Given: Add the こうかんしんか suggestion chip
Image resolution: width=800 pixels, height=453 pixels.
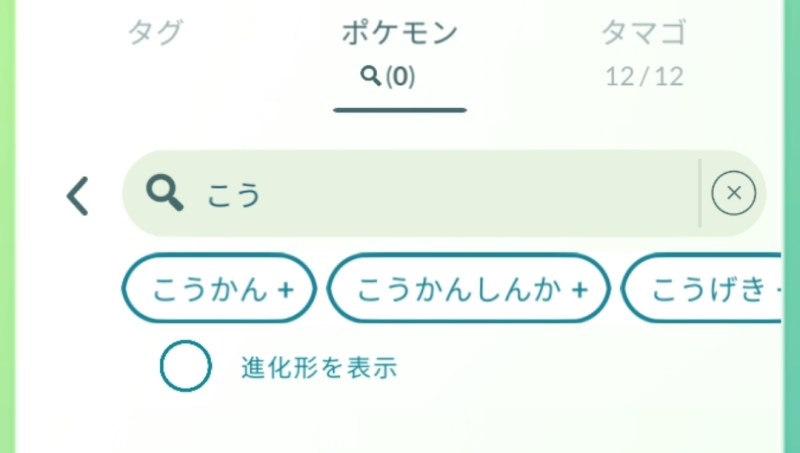Looking at the screenshot, I should tap(469, 288).
